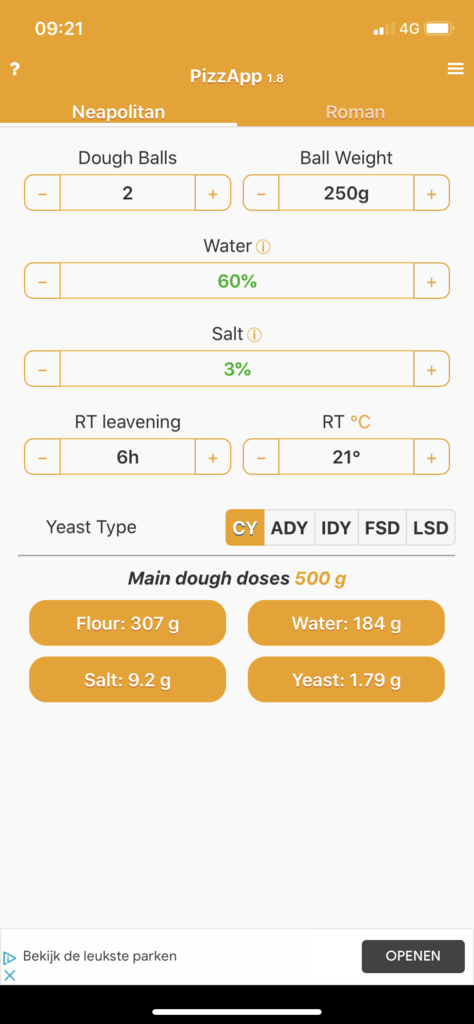Tap OPENEN on the ad banner

tap(413, 956)
